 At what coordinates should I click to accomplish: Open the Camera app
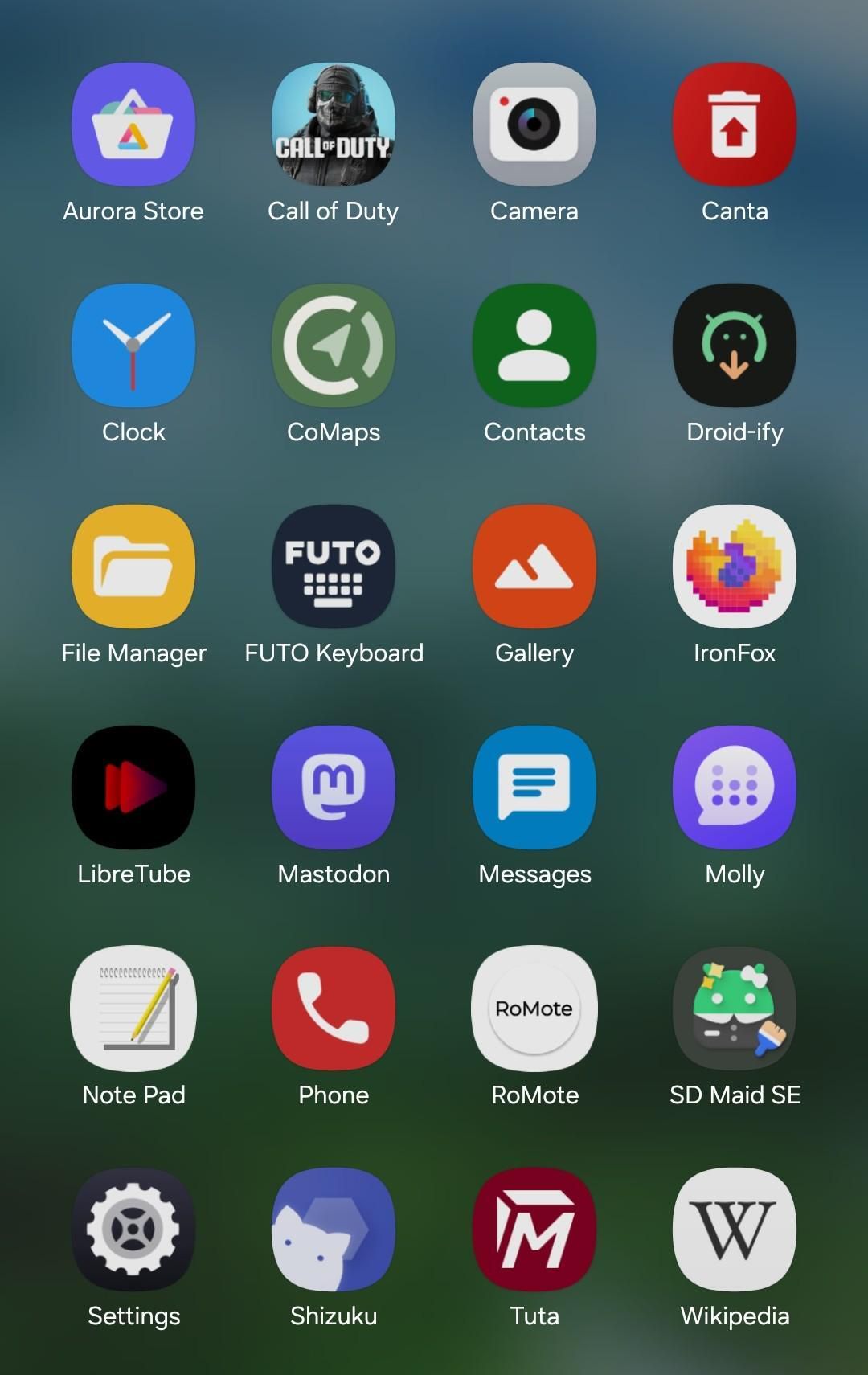pyautogui.click(x=534, y=125)
